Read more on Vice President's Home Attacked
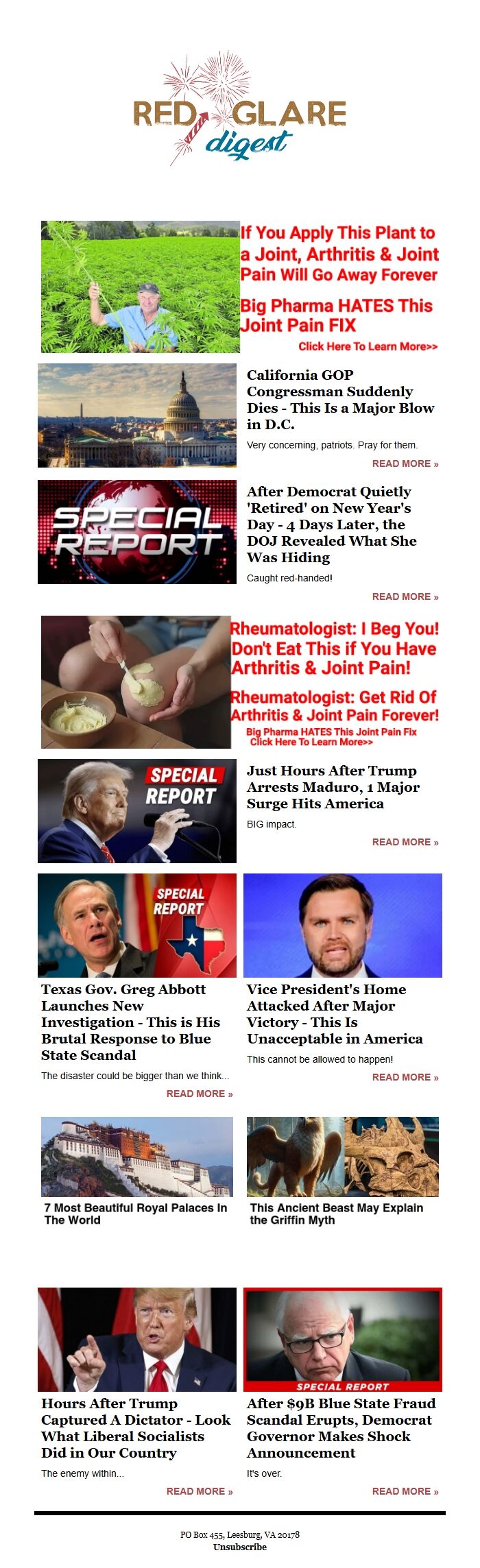Screen dimensions: 480x1568 coord(405,1077)
